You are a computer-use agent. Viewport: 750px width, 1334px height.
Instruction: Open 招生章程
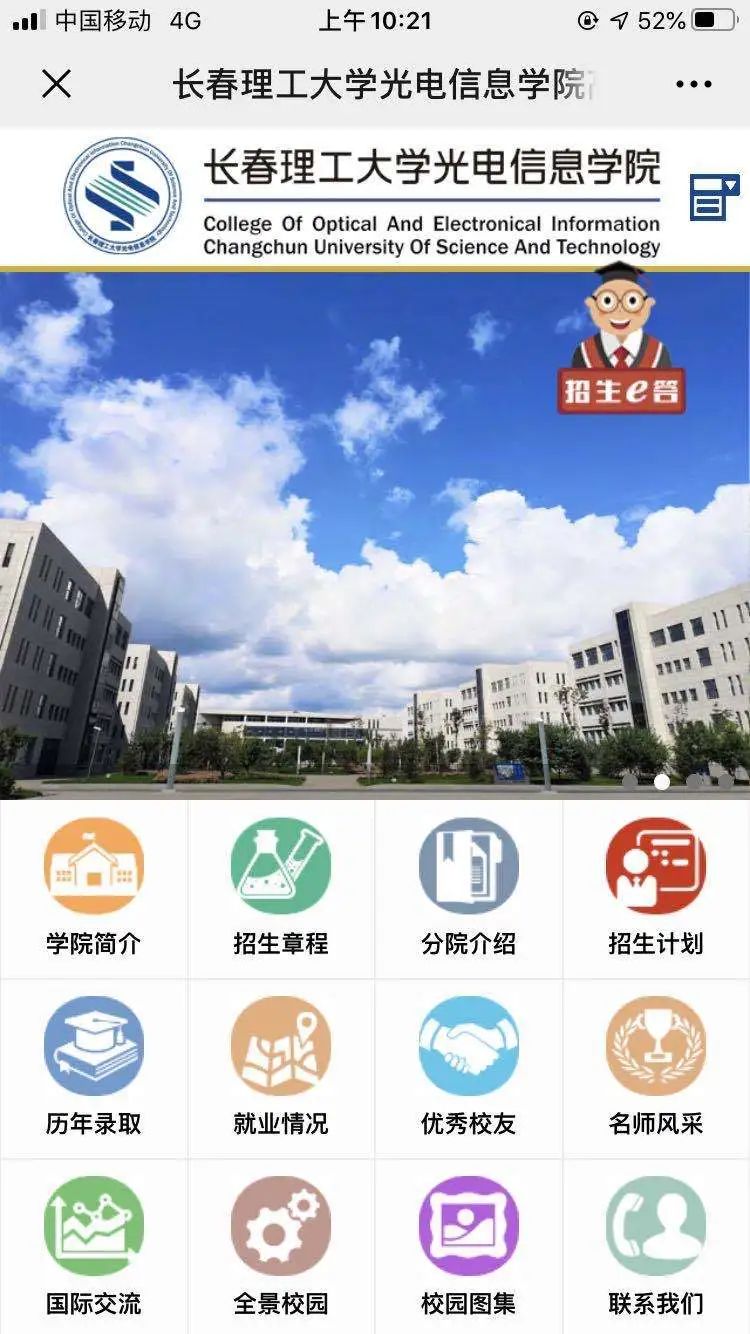[281, 888]
